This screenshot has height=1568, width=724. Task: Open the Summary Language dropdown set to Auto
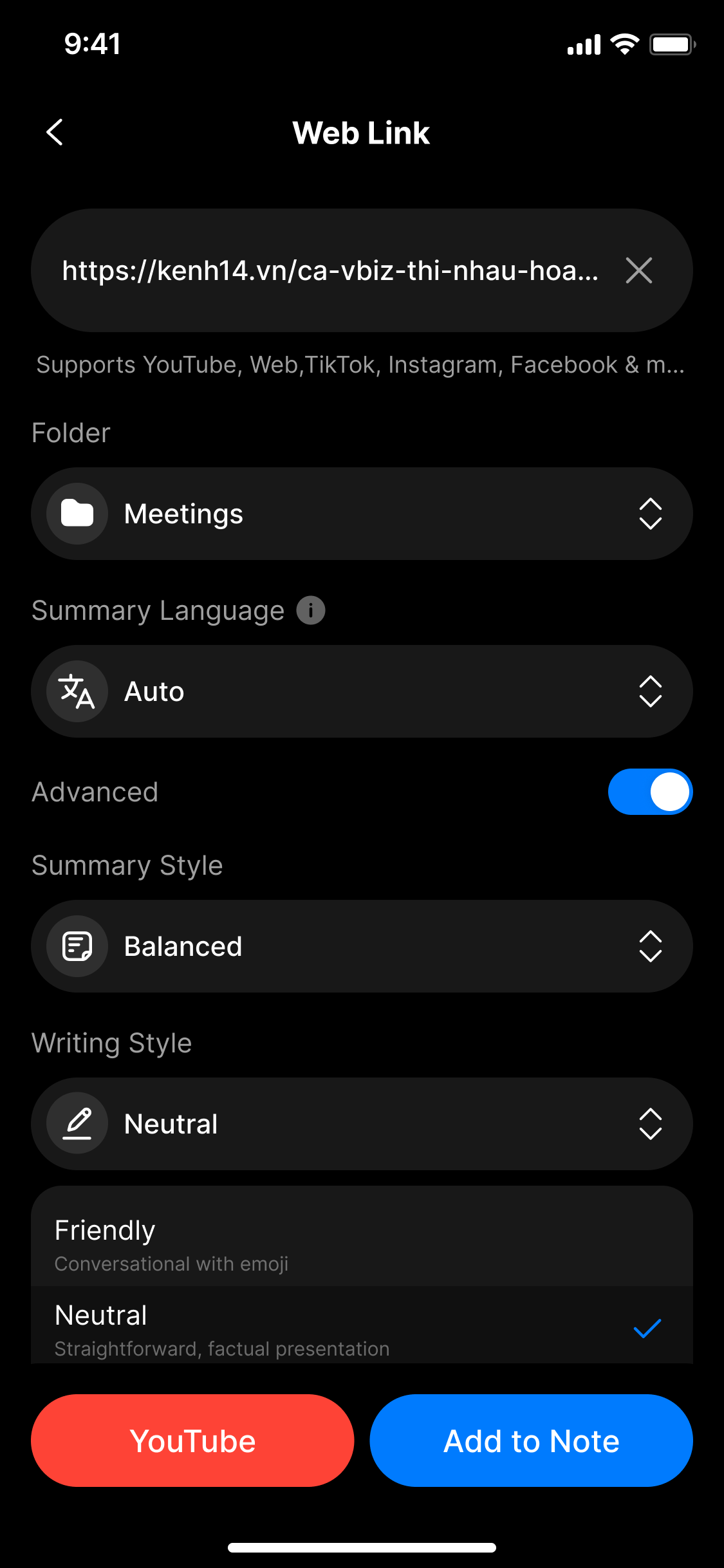(x=362, y=691)
